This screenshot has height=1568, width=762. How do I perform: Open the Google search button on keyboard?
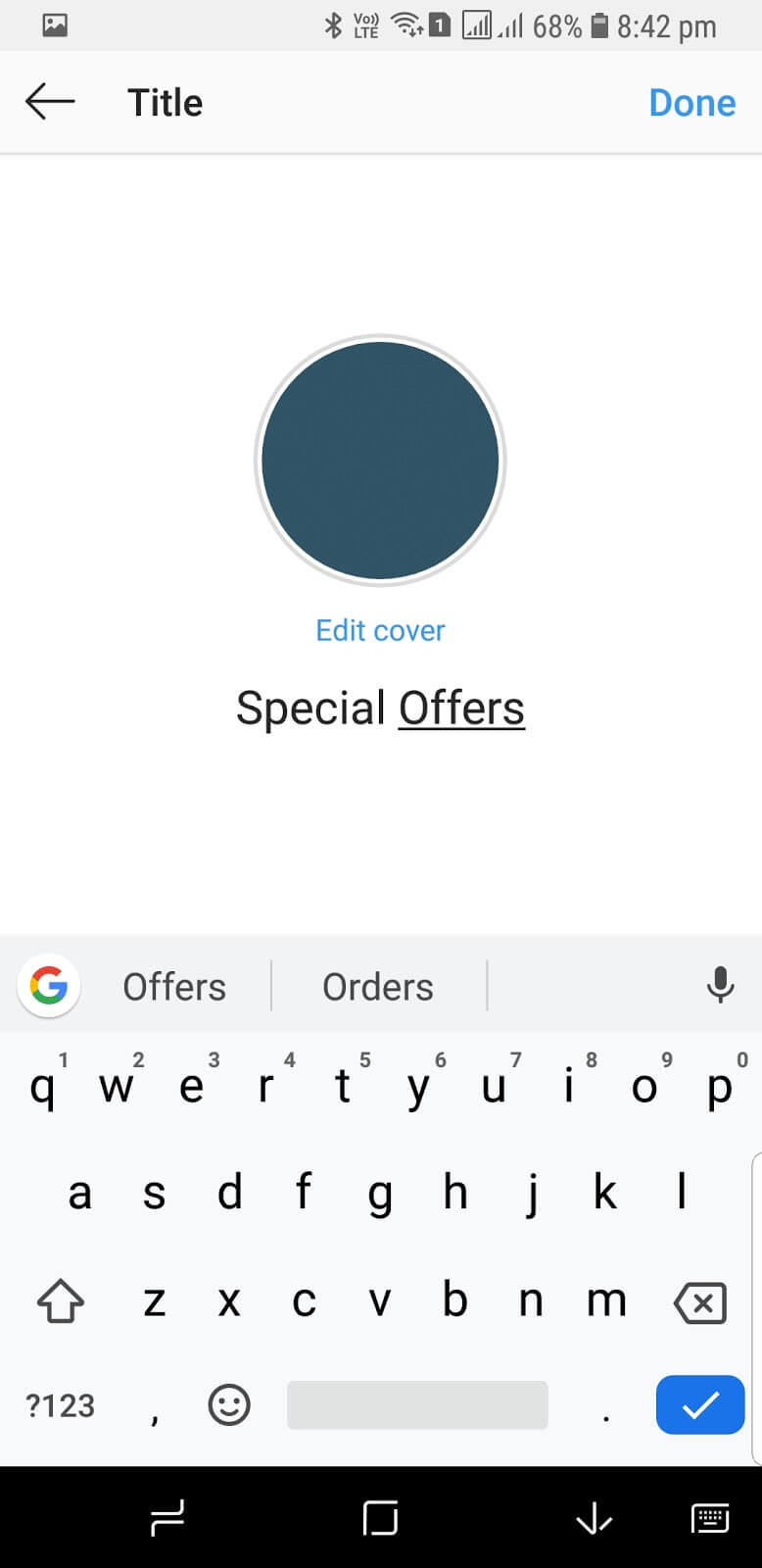[x=49, y=985]
